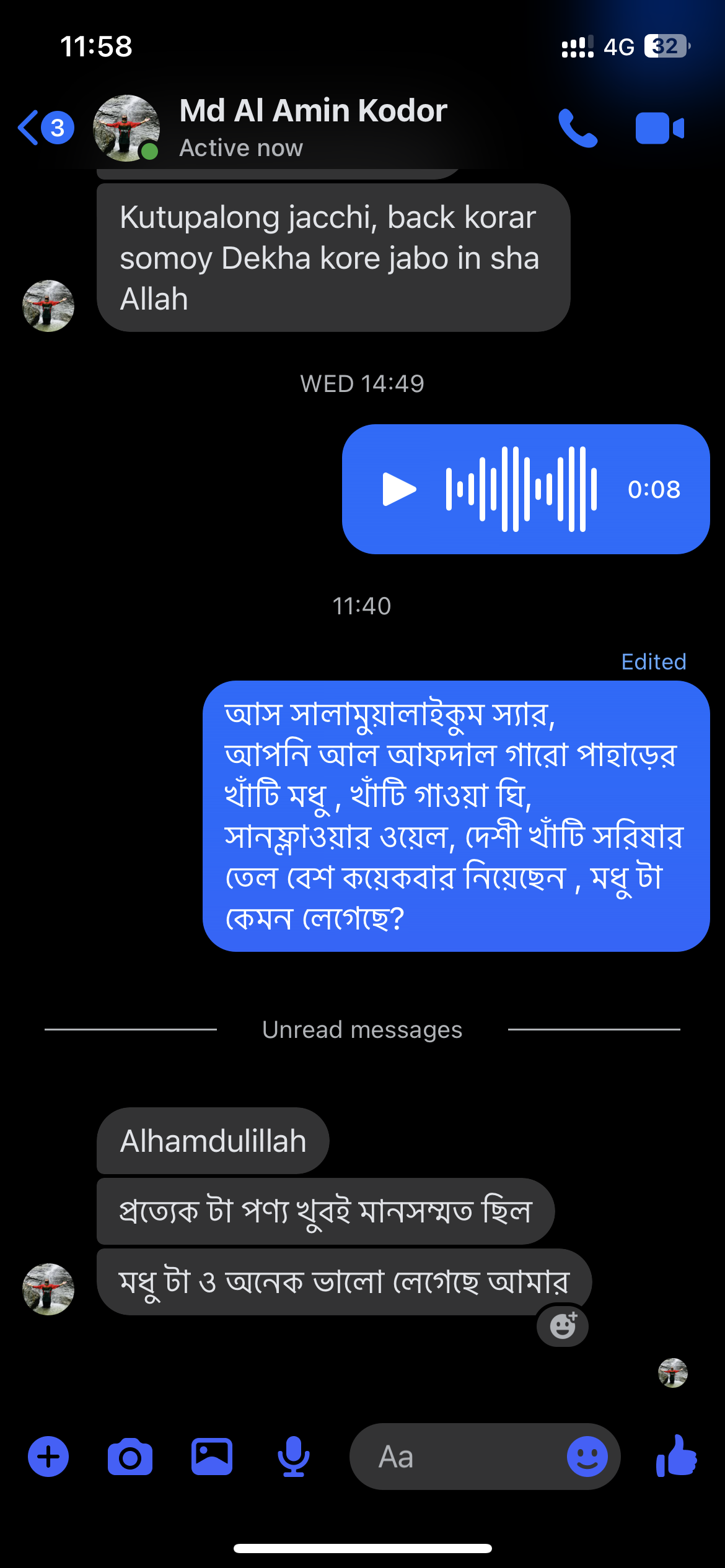Image resolution: width=725 pixels, height=1568 pixels.
Task: Open the emoji picker in the text box
Action: pyautogui.click(x=587, y=1457)
